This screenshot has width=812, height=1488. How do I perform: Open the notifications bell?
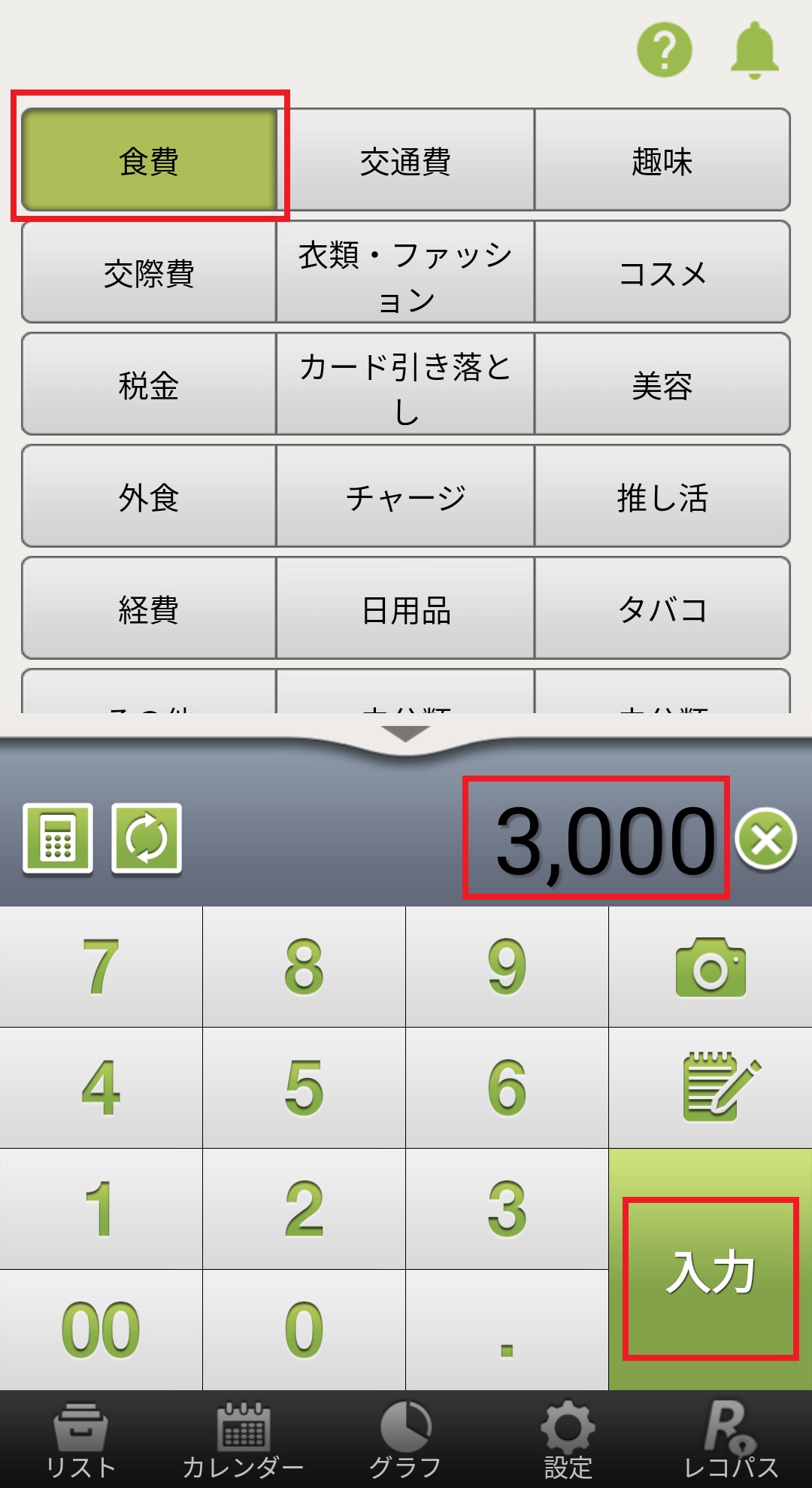click(754, 50)
